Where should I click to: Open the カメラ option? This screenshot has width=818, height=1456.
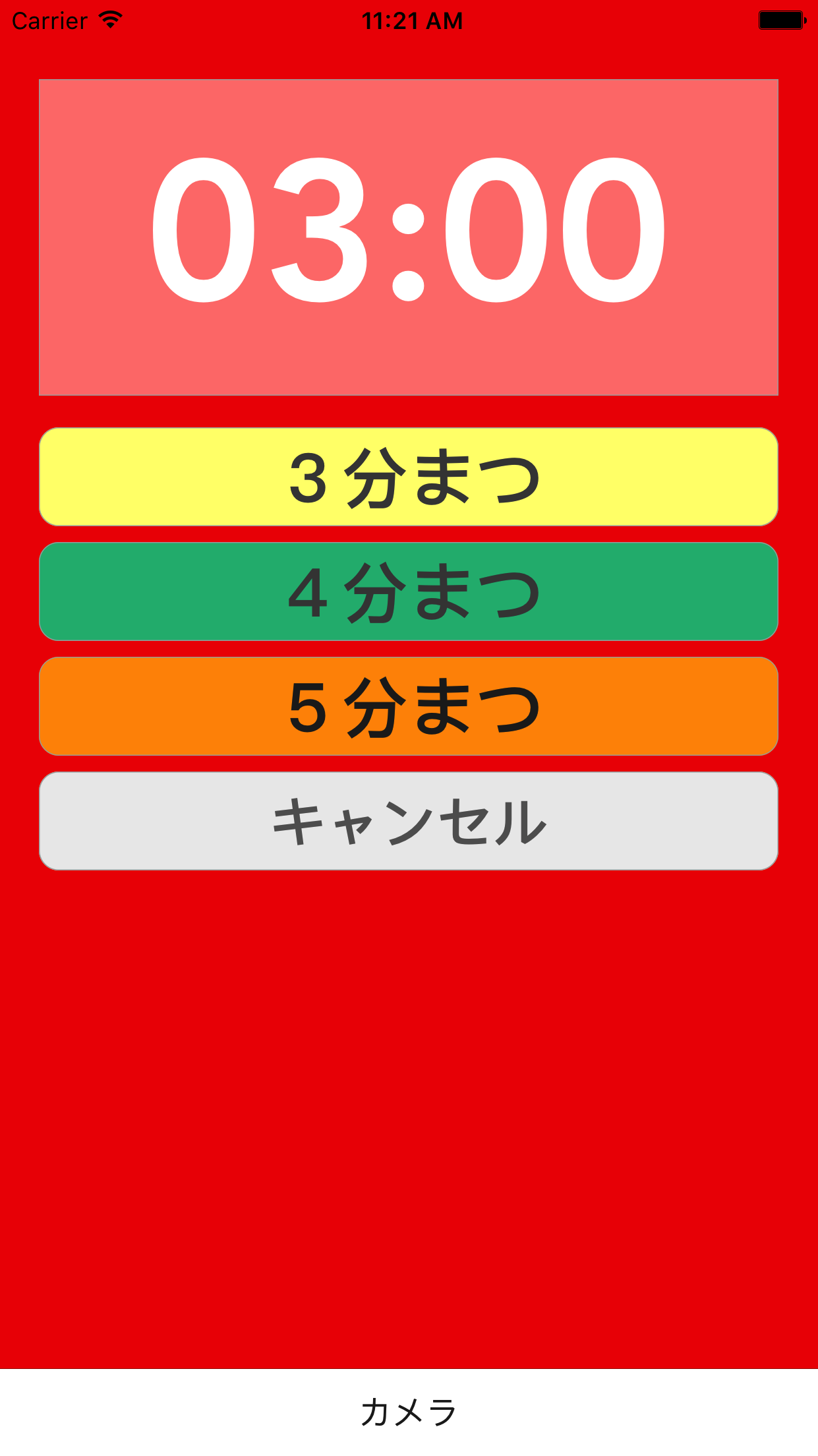[x=409, y=1412]
